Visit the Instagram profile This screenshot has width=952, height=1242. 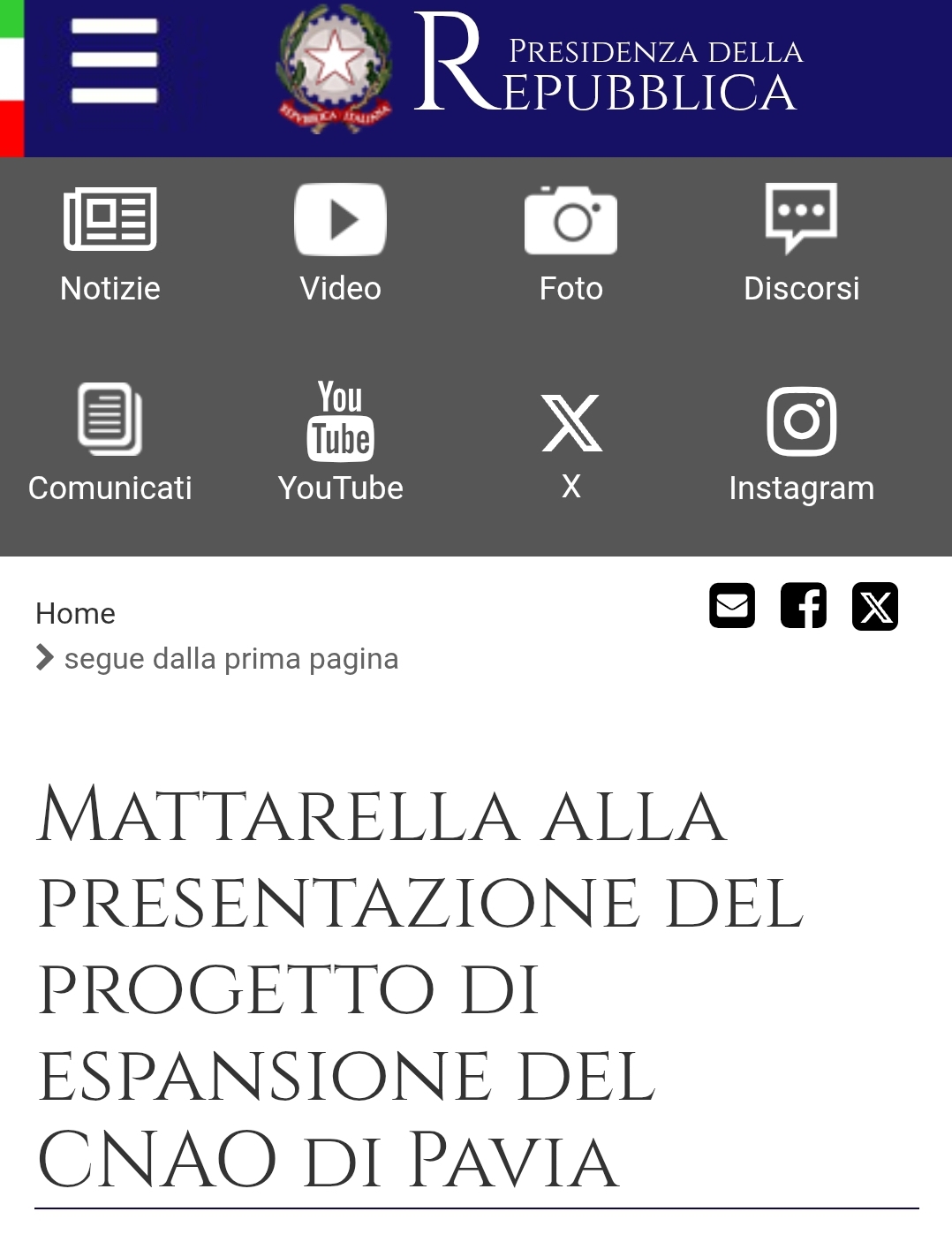(x=801, y=443)
